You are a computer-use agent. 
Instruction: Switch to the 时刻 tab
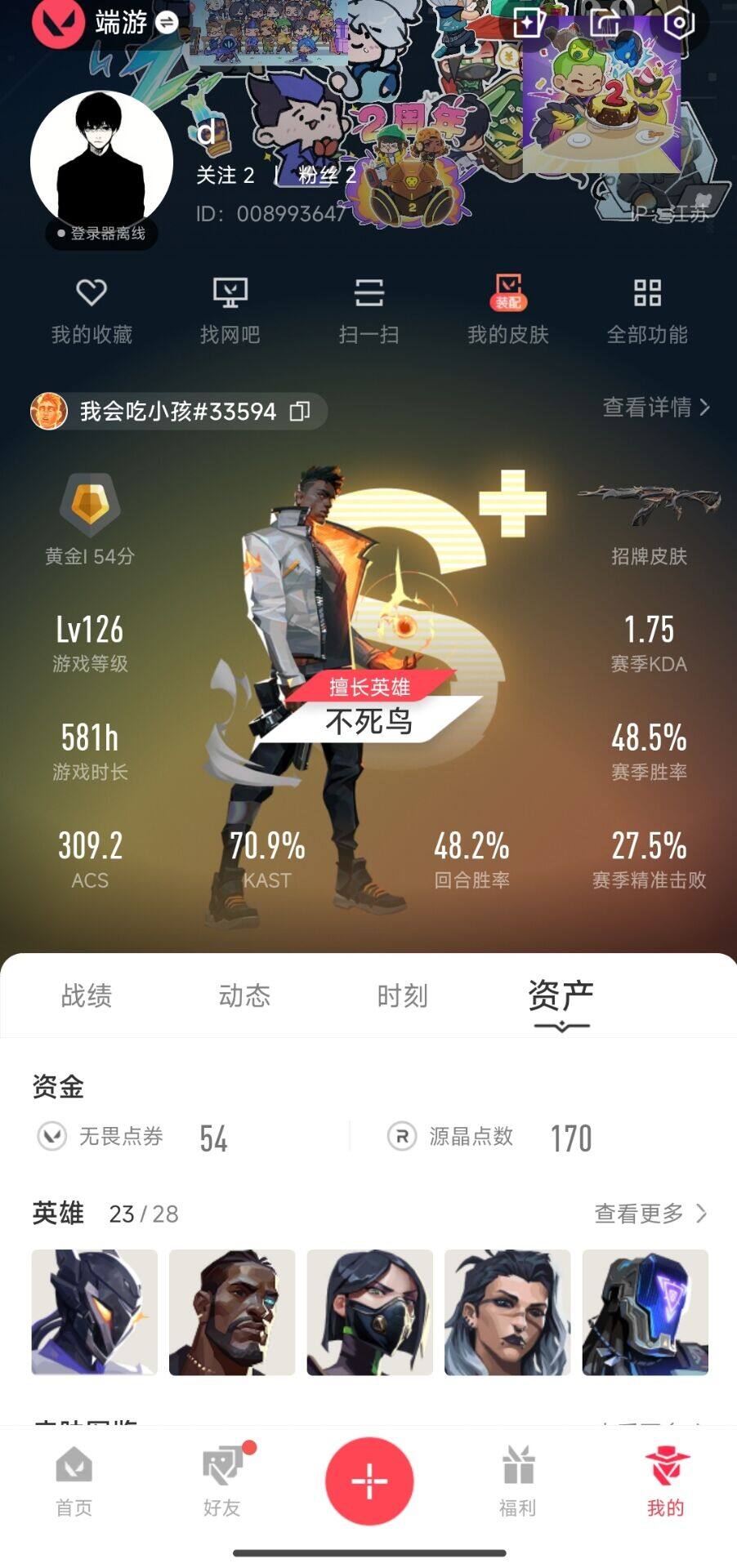(x=400, y=996)
